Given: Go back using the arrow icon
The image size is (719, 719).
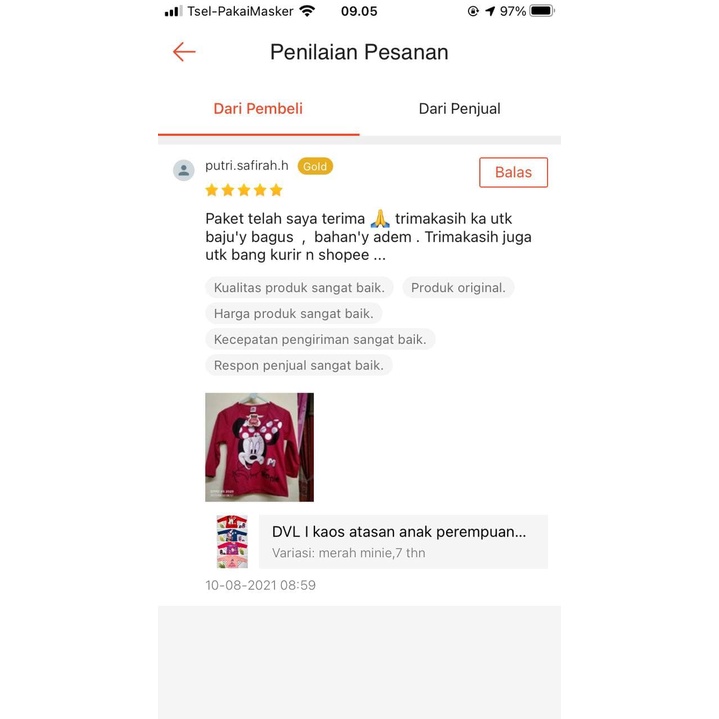Looking at the screenshot, I should tap(184, 52).
